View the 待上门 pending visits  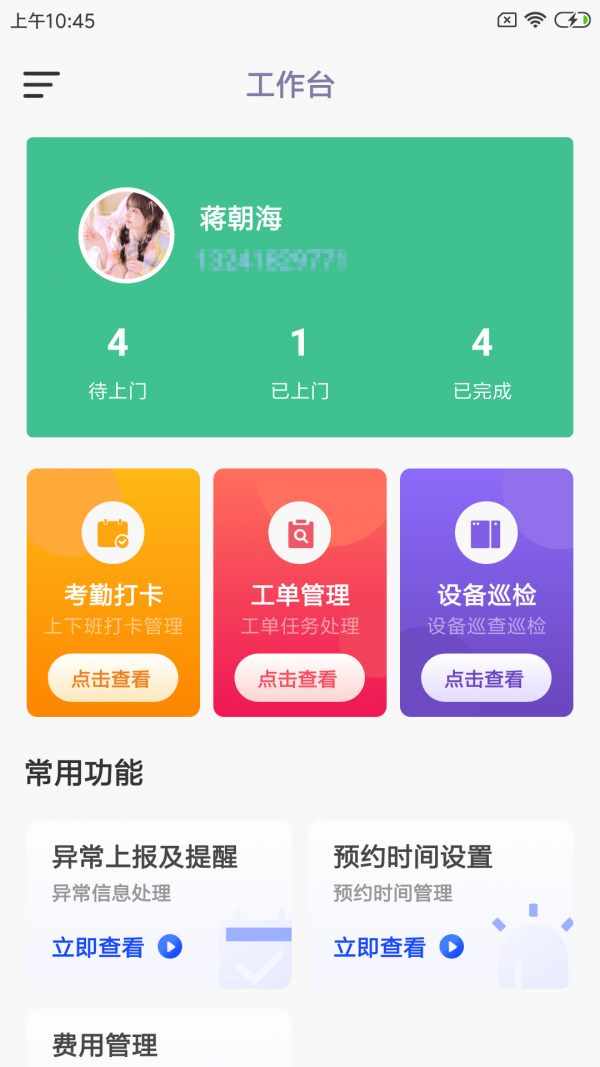tap(118, 363)
